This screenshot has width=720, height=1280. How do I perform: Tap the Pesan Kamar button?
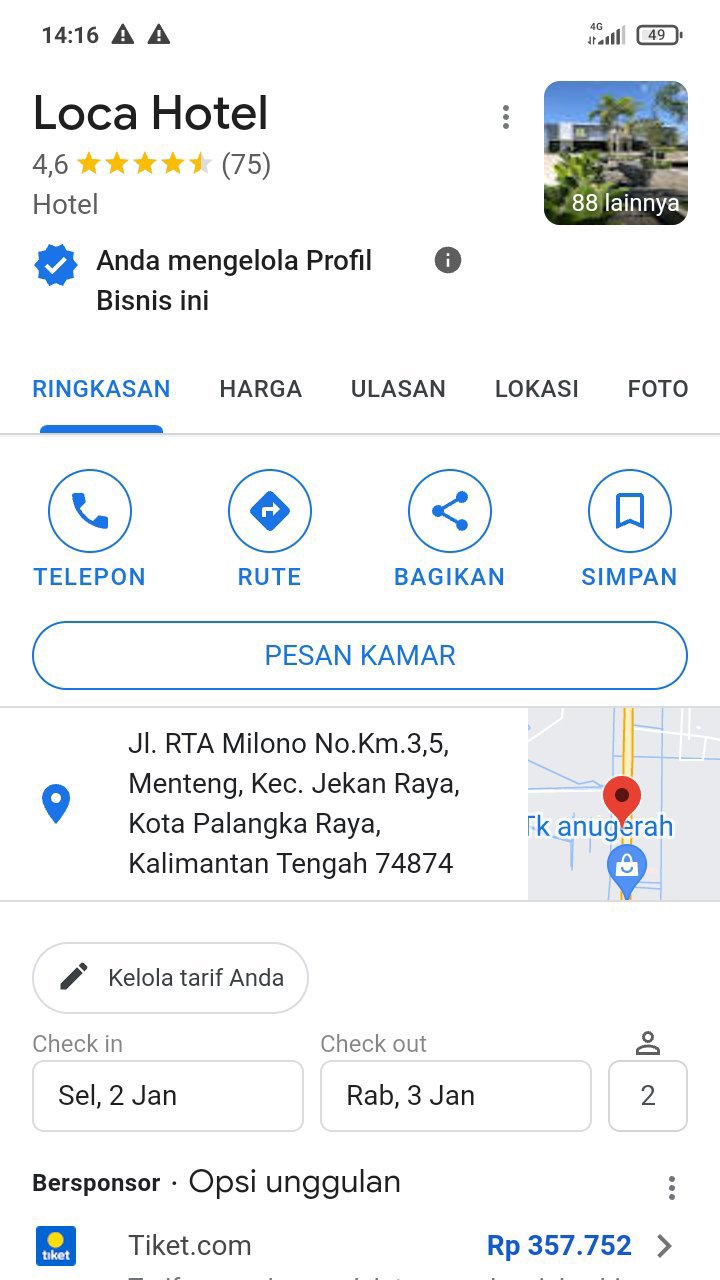[x=360, y=656]
